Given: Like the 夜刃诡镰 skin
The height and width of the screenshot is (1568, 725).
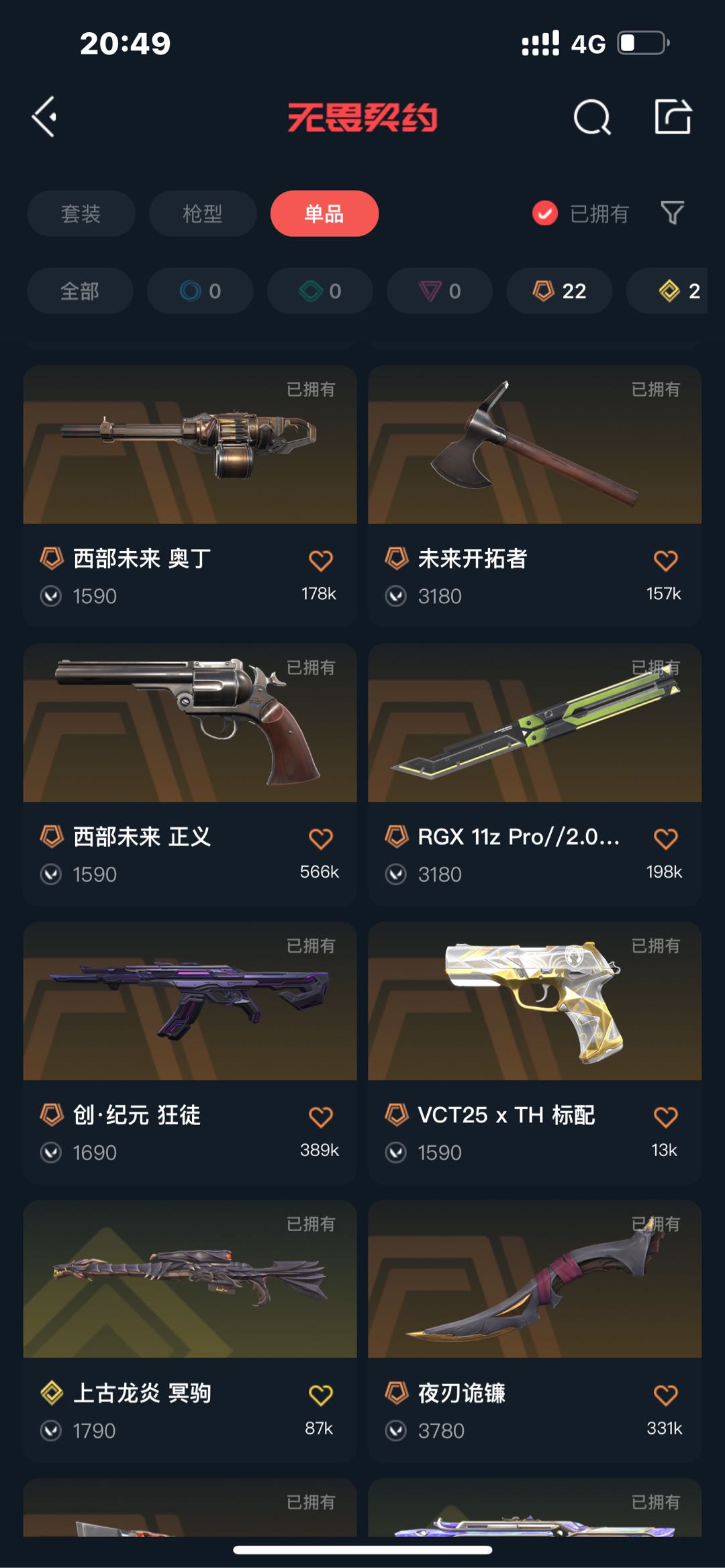Looking at the screenshot, I should pyautogui.click(x=665, y=1396).
